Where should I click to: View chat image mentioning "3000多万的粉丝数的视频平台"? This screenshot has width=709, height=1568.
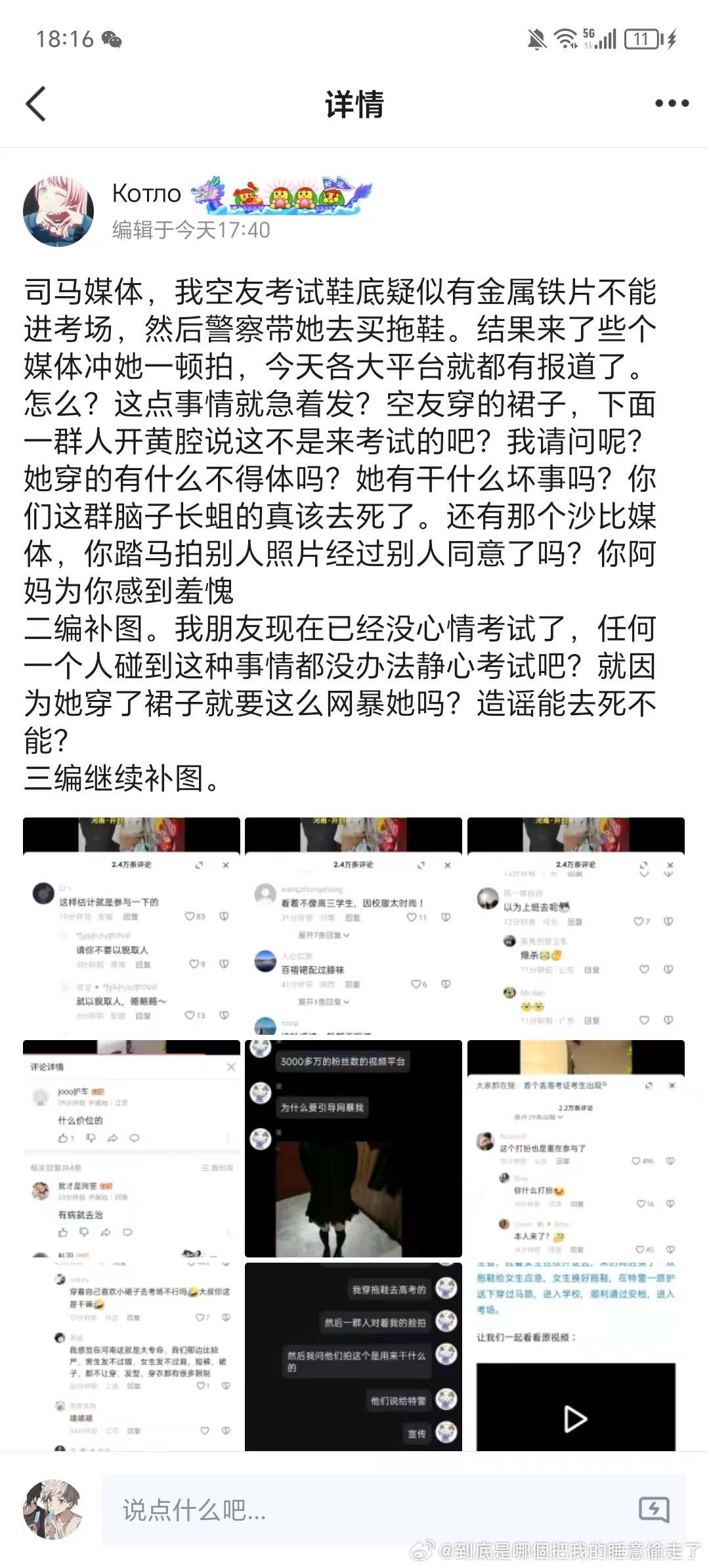click(x=353, y=1148)
